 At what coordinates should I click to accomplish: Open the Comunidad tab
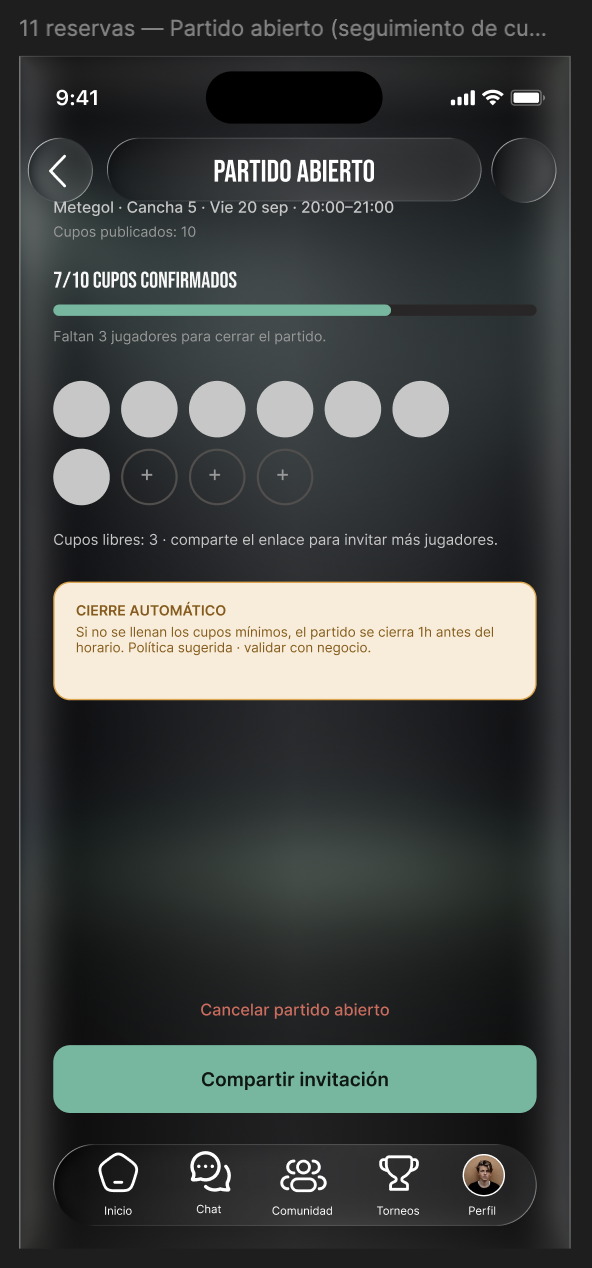(x=302, y=1185)
